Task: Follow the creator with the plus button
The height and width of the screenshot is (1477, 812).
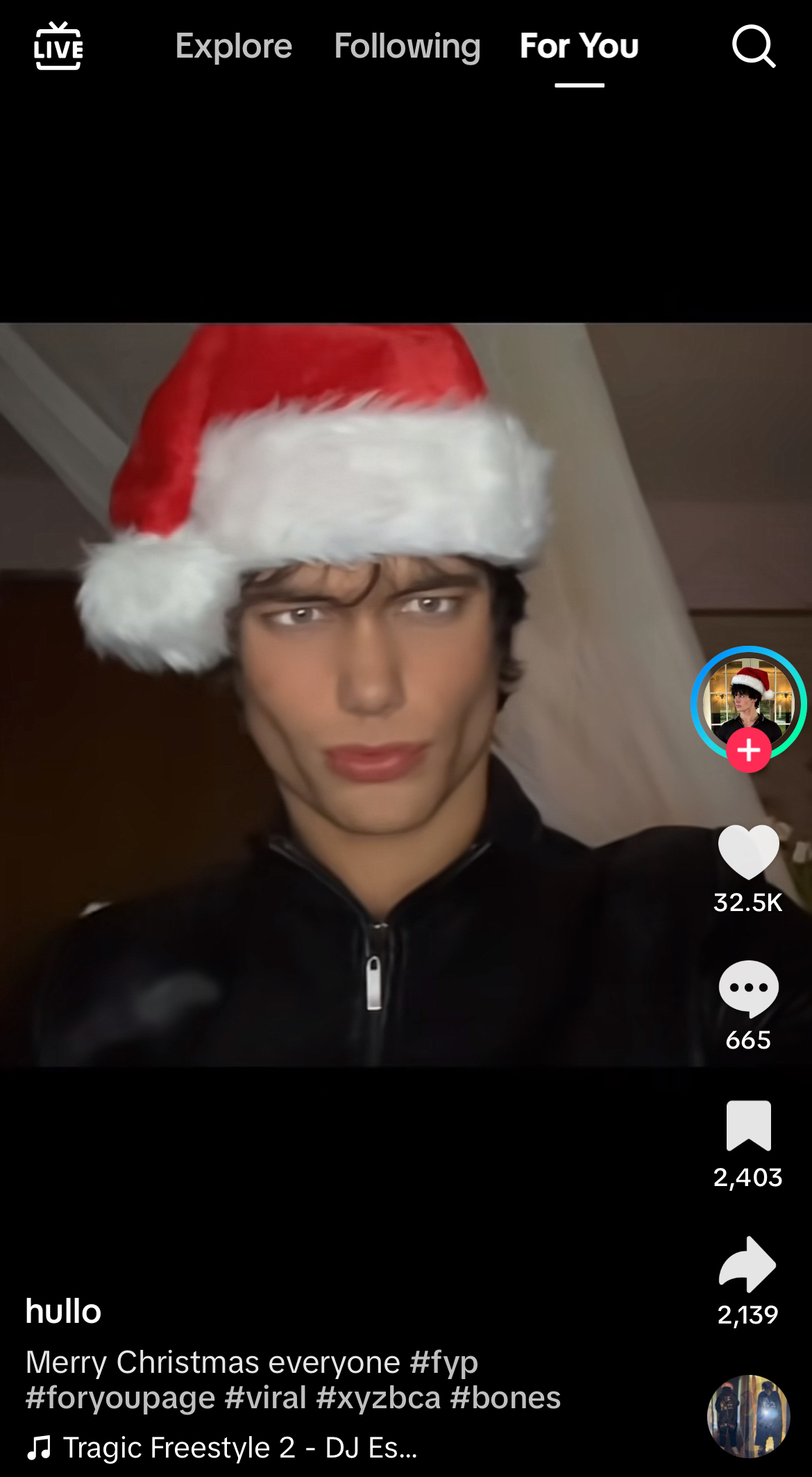Action: pyautogui.click(x=748, y=751)
